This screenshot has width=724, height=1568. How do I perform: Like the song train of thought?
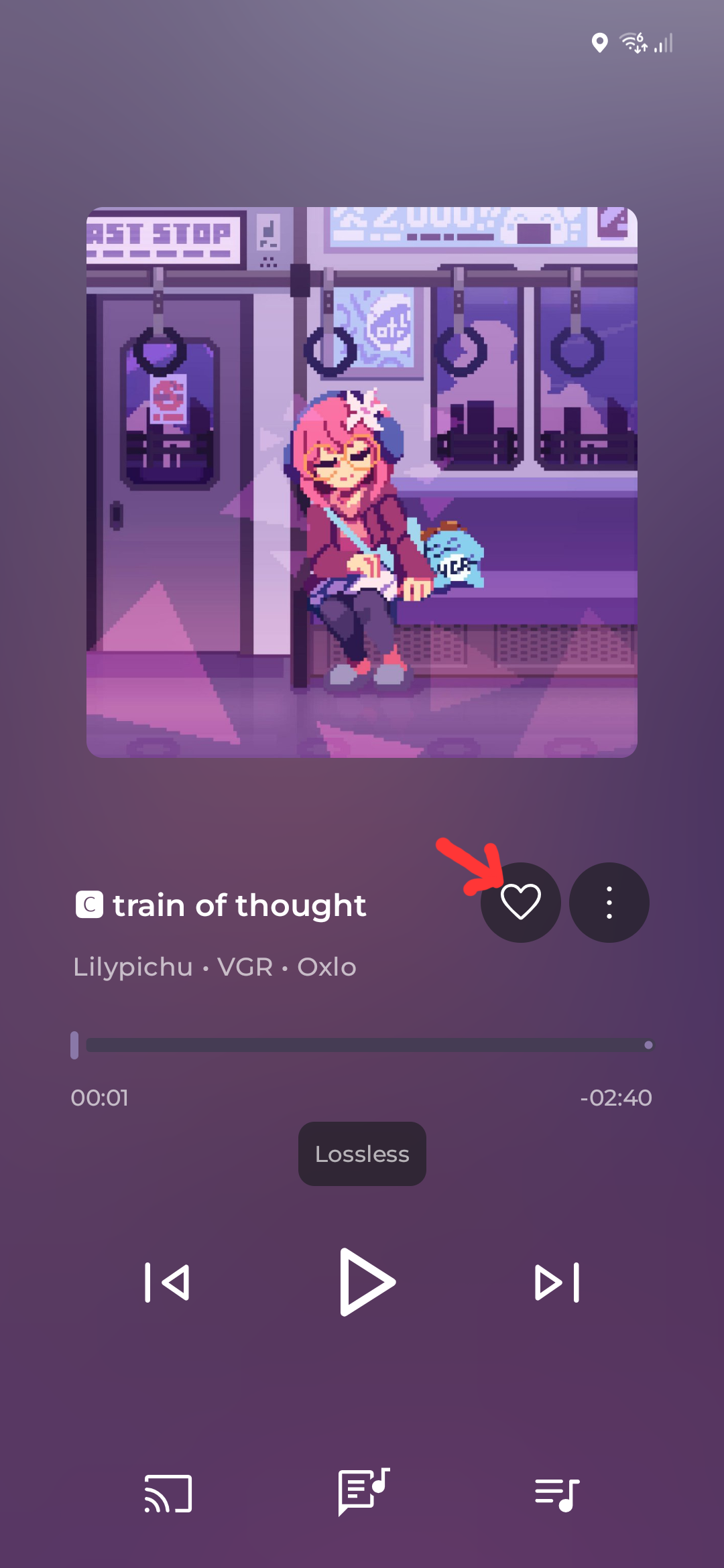tap(520, 902)
